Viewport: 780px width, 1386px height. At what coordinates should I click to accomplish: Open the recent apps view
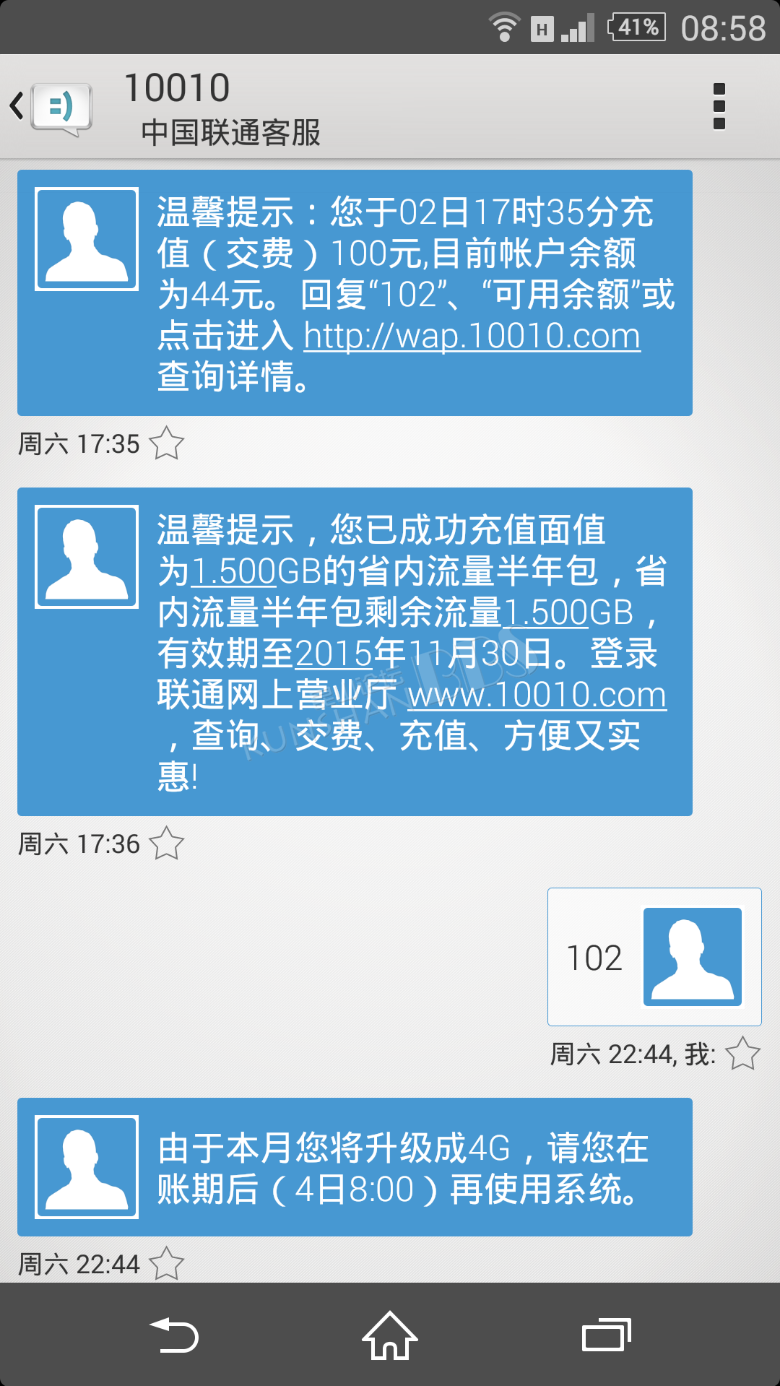tap(606, 1335)
